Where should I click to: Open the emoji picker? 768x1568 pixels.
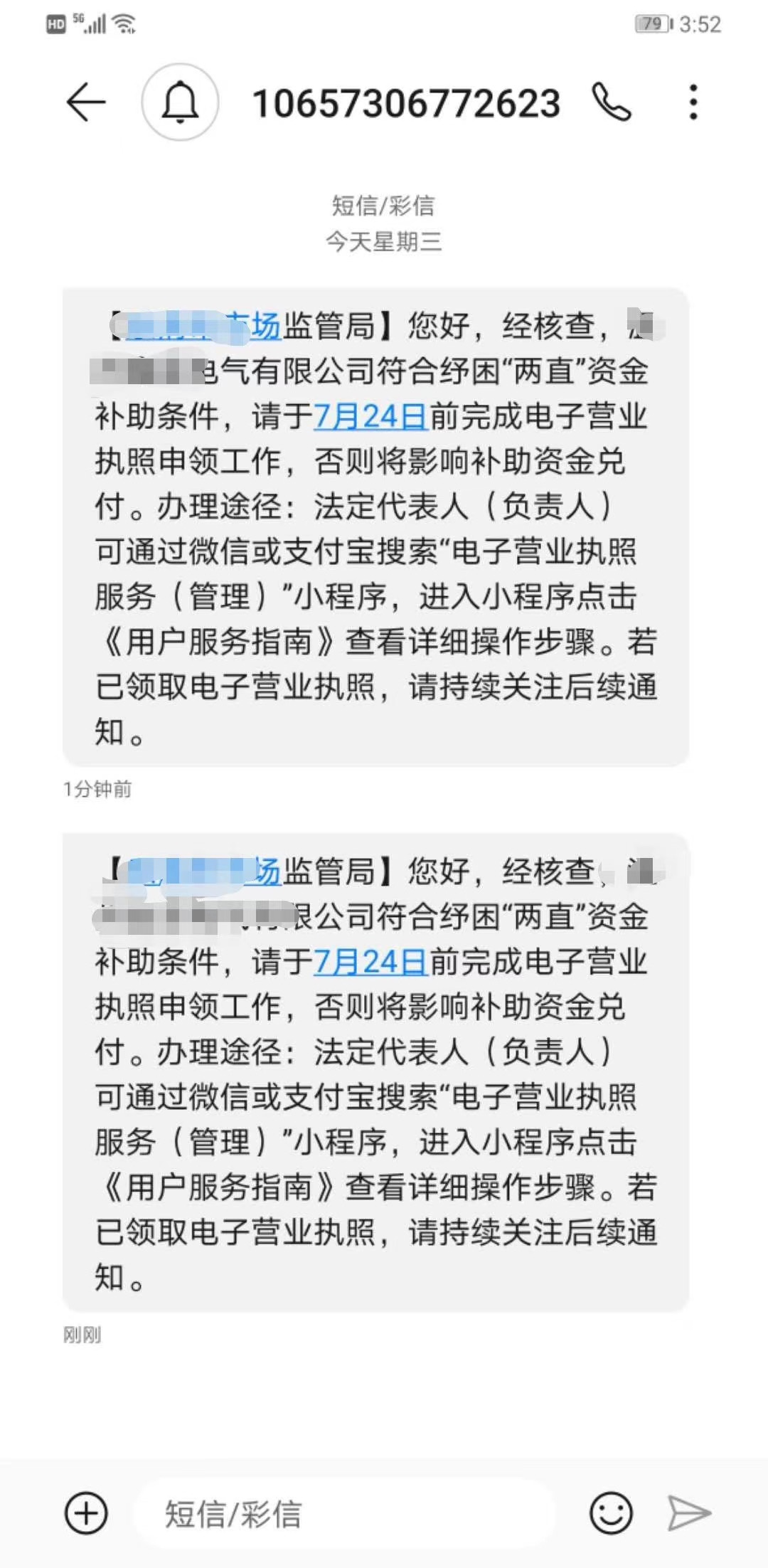point(611,1513)
